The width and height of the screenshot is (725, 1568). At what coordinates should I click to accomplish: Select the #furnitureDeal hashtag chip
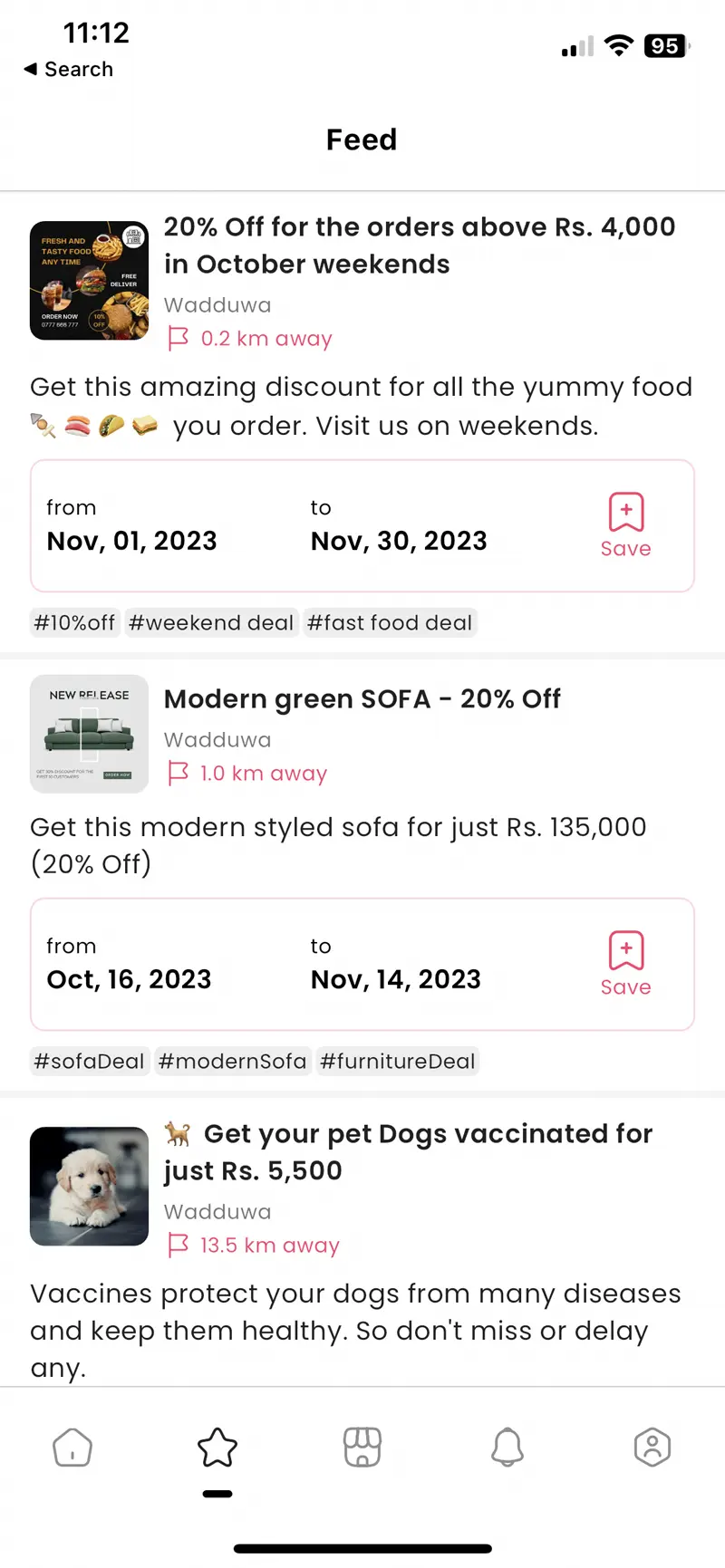click(x=397, y=1062)
